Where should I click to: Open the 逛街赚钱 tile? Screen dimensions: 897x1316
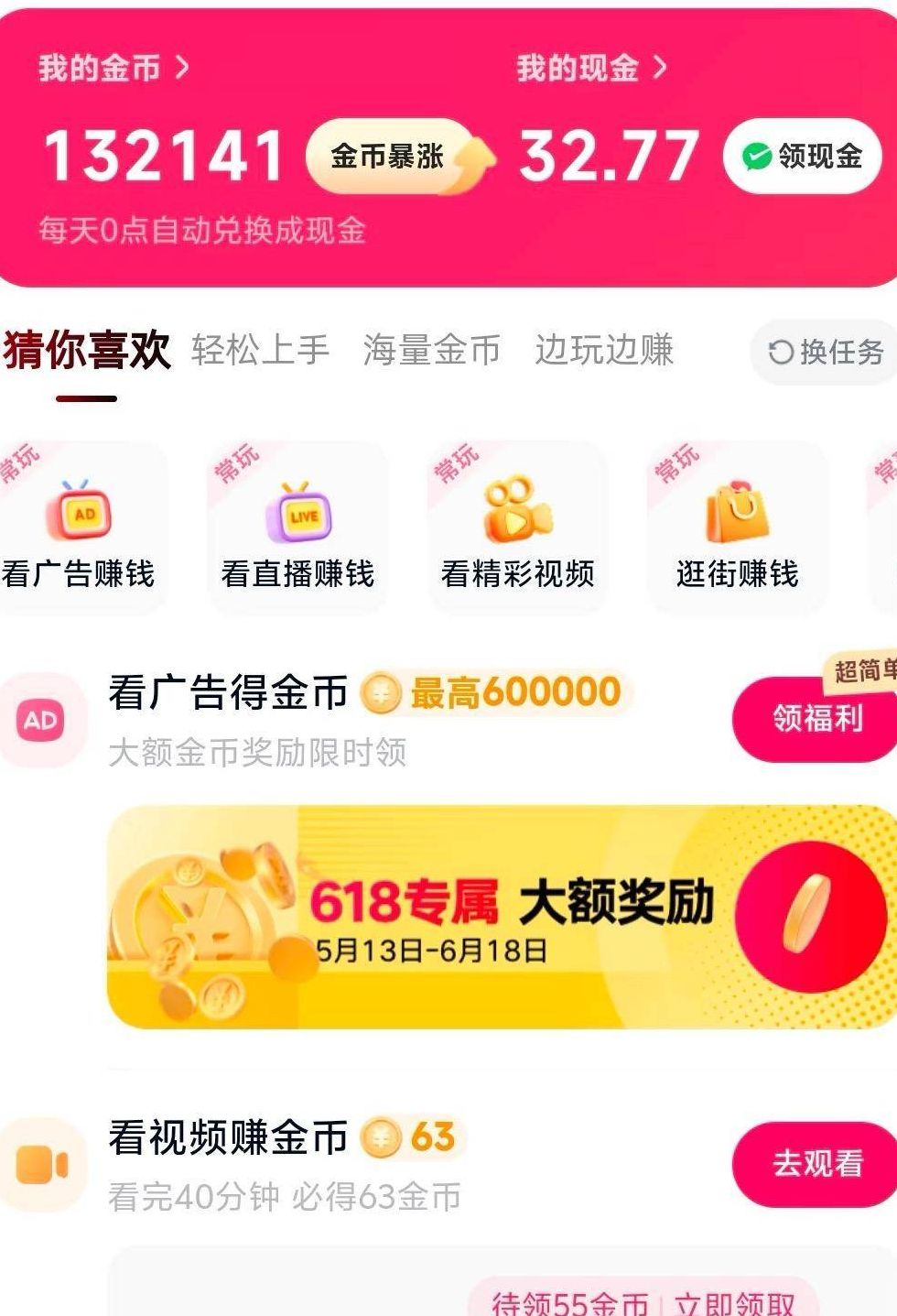pyautogui.click(x=737, y=529)
